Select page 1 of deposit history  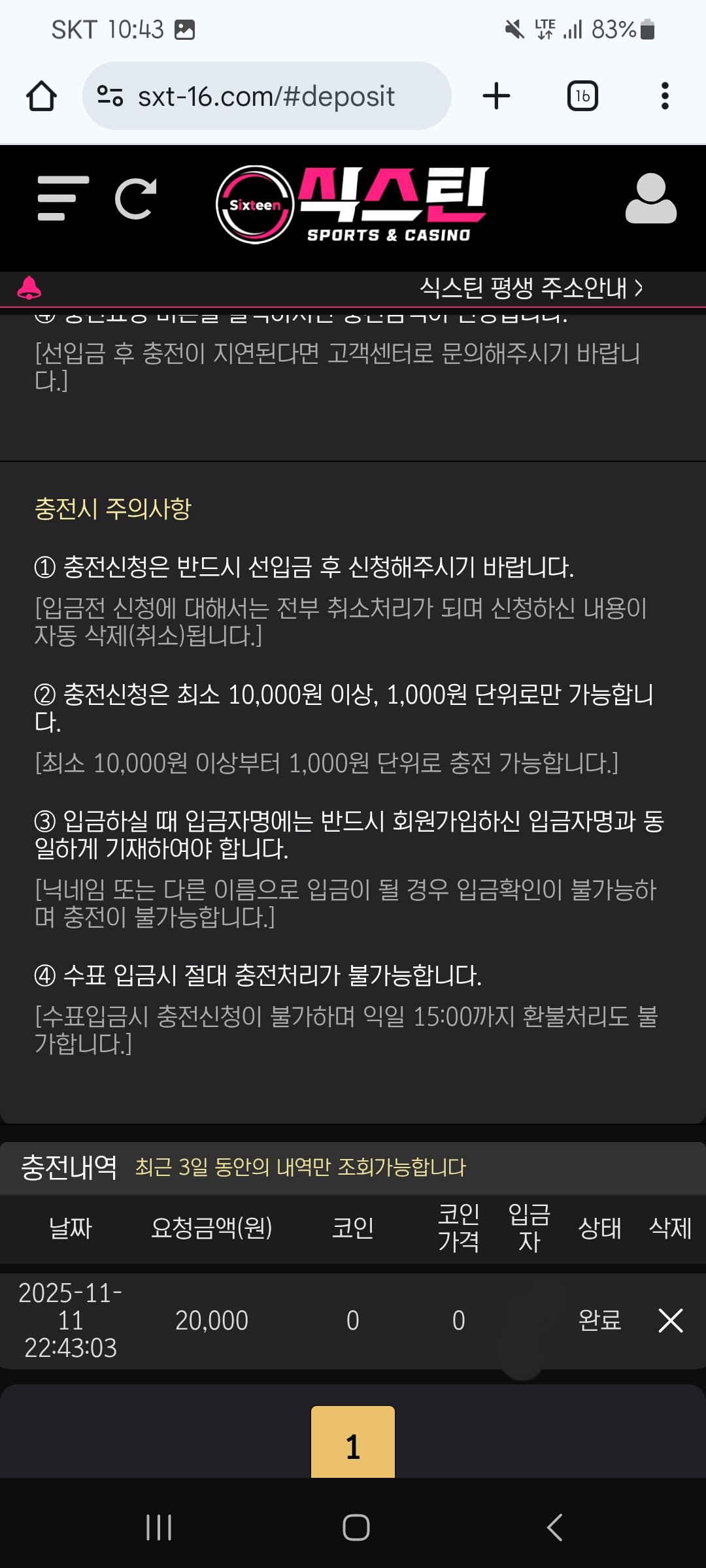[353, 1446]
